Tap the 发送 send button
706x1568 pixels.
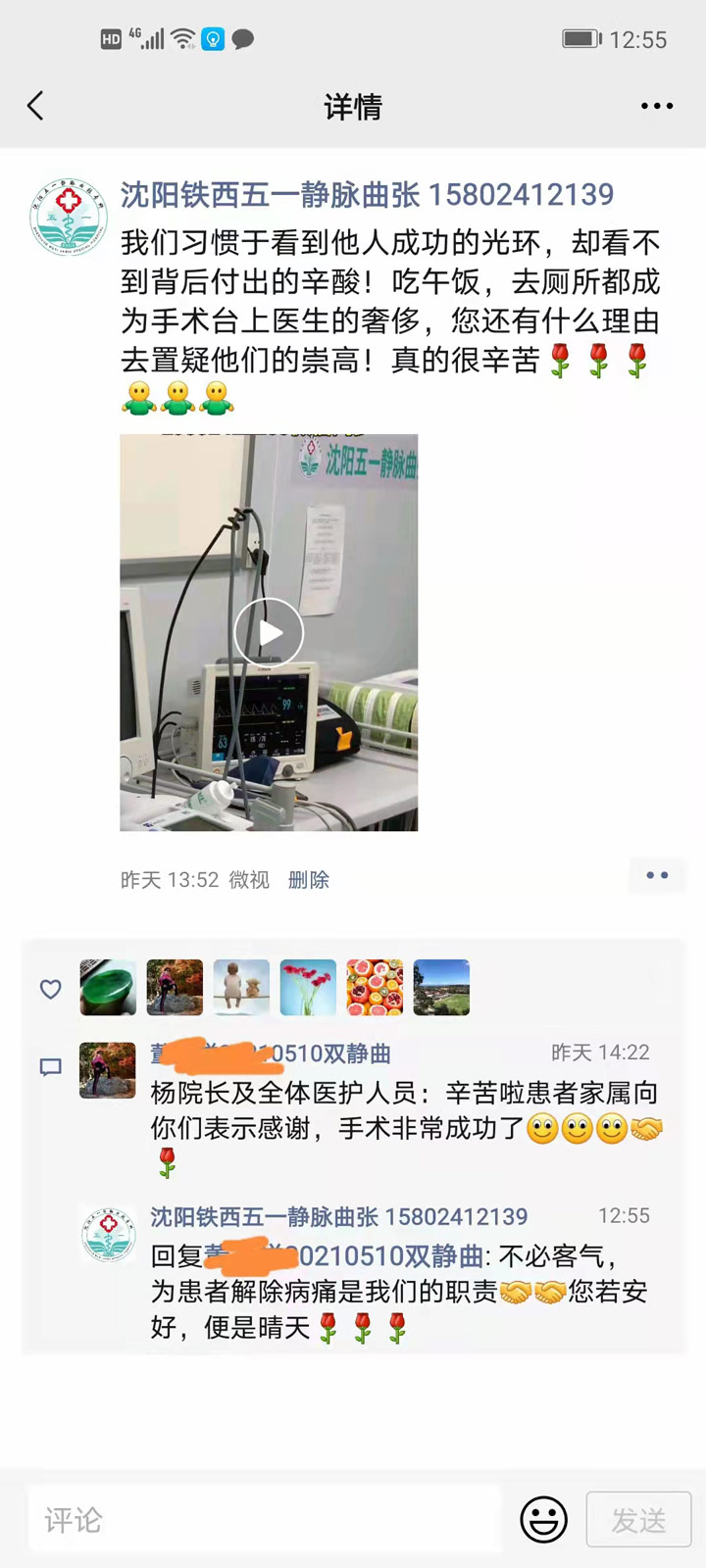coord(638,1520)
